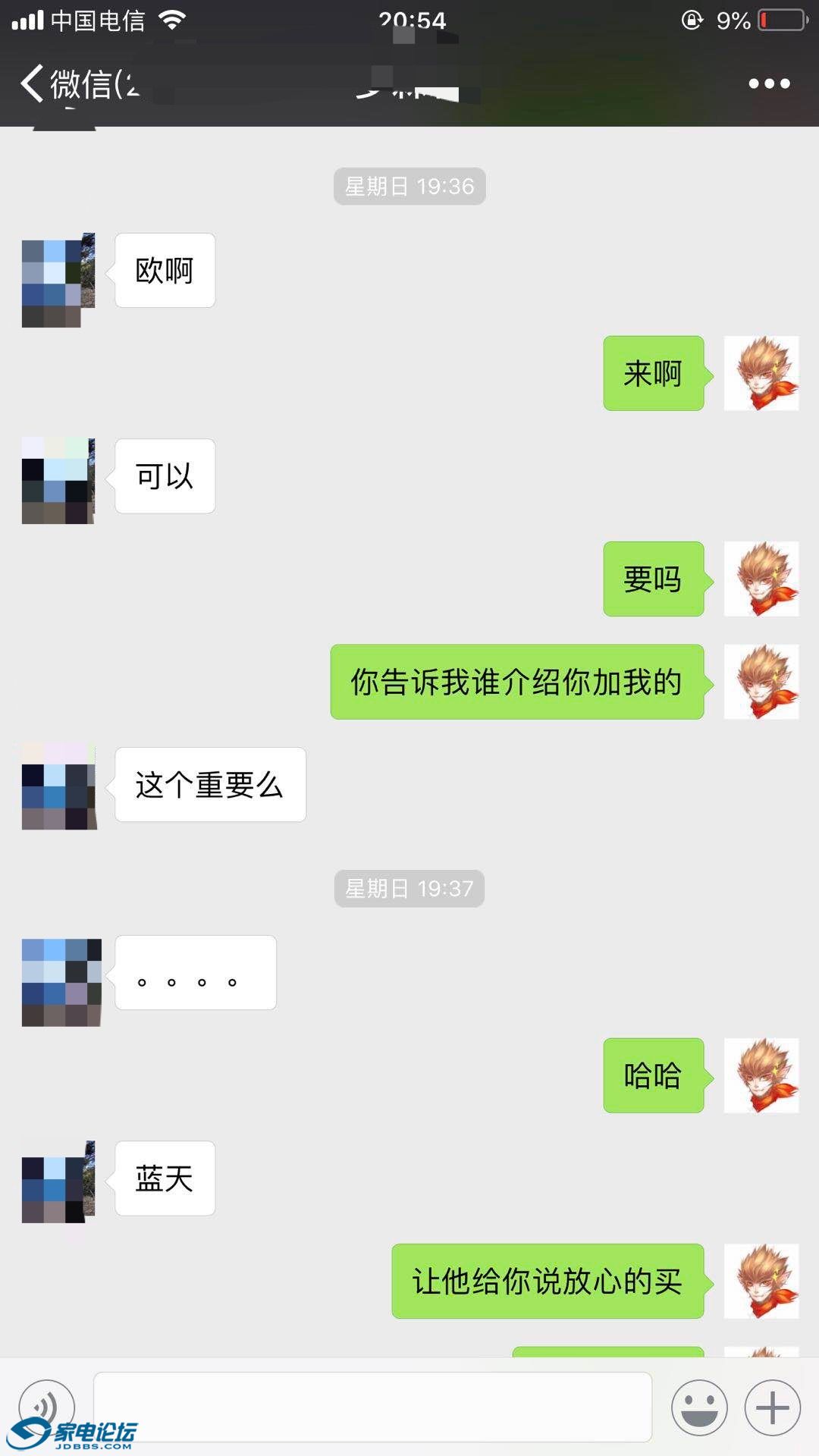
Task: Tap the clock showing 20:54
Action: pyautogui.click(x=409, y=20)
